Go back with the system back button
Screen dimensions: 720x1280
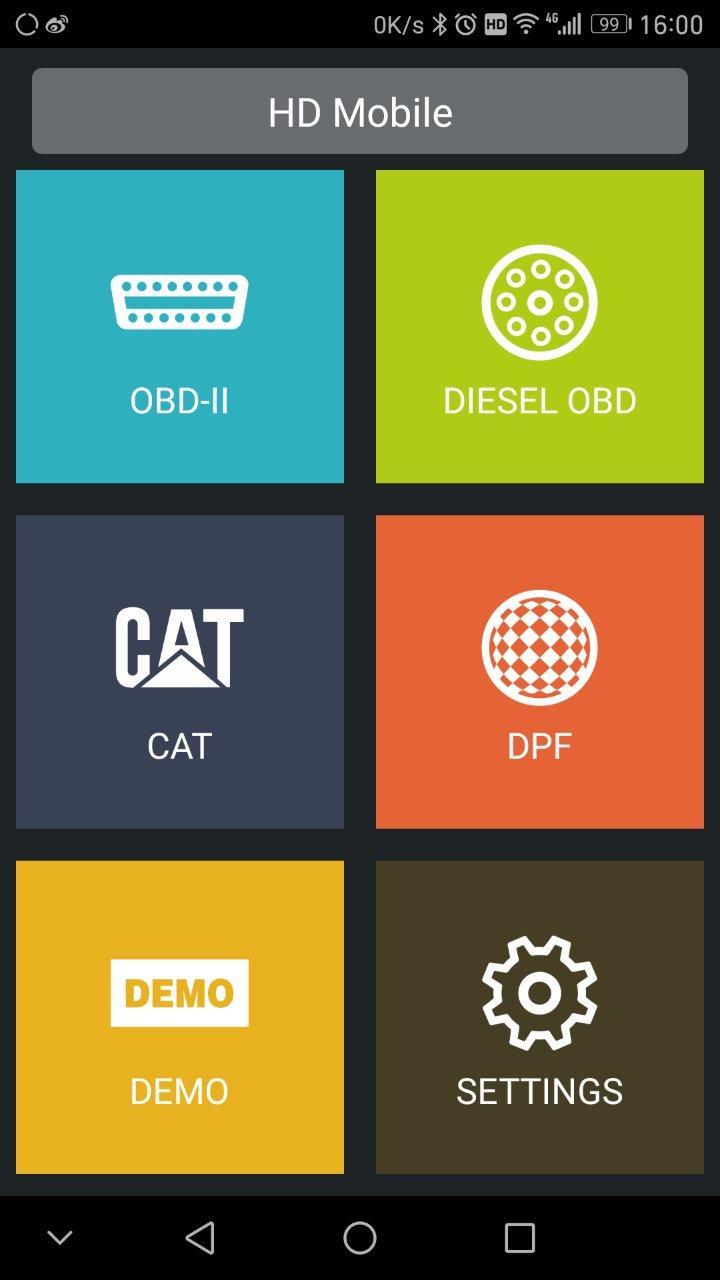click(200, 1238)
